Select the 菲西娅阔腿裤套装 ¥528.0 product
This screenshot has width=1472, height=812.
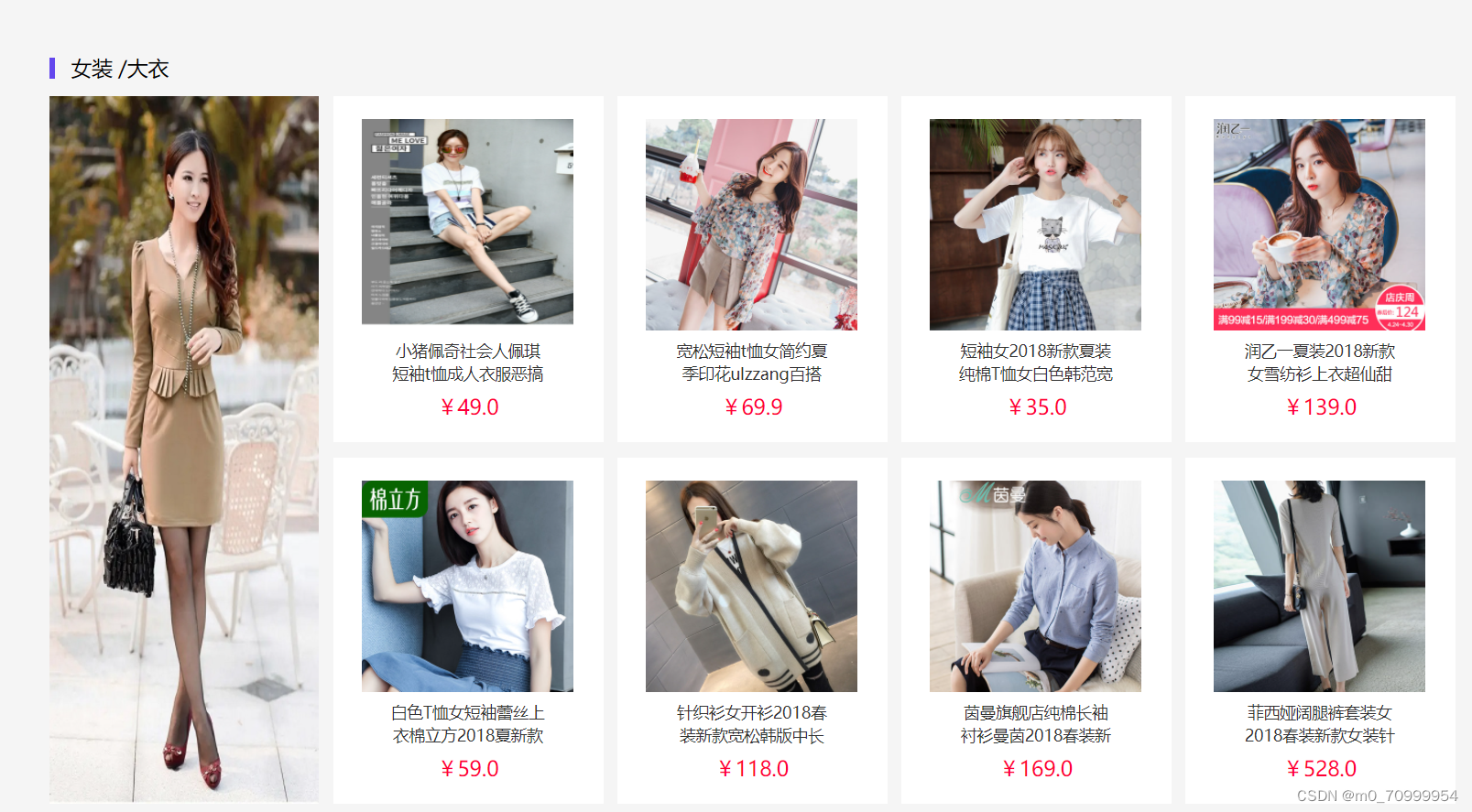[1320, 631]
